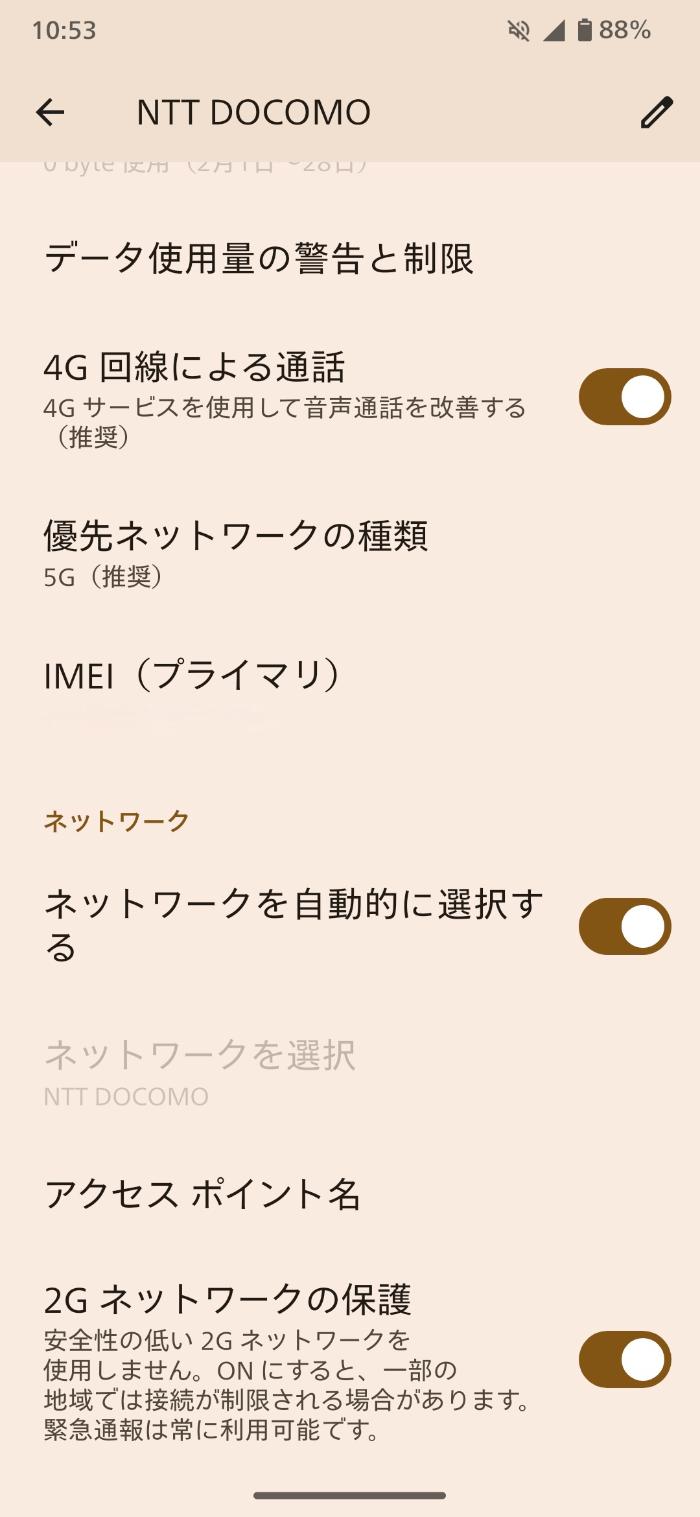Open データ使用量の警告と制限

(258, 259)
